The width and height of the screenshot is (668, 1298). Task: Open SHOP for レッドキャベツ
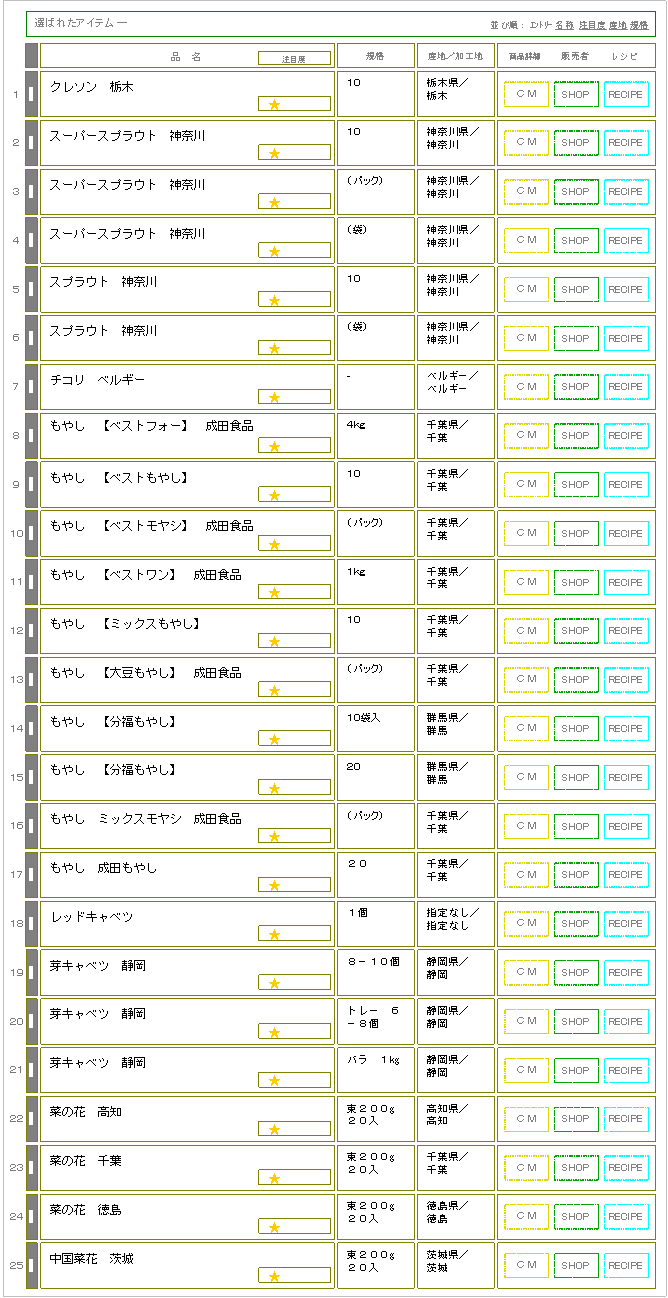pos(576,924)
